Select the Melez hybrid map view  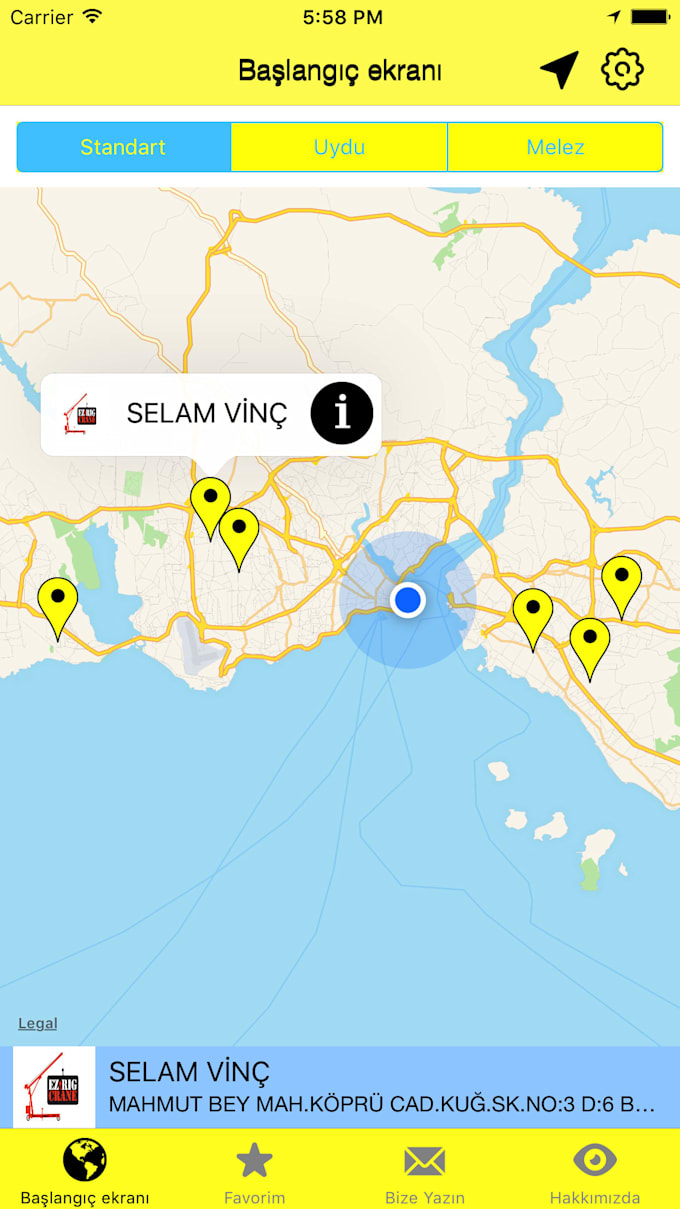coord(555,148)
